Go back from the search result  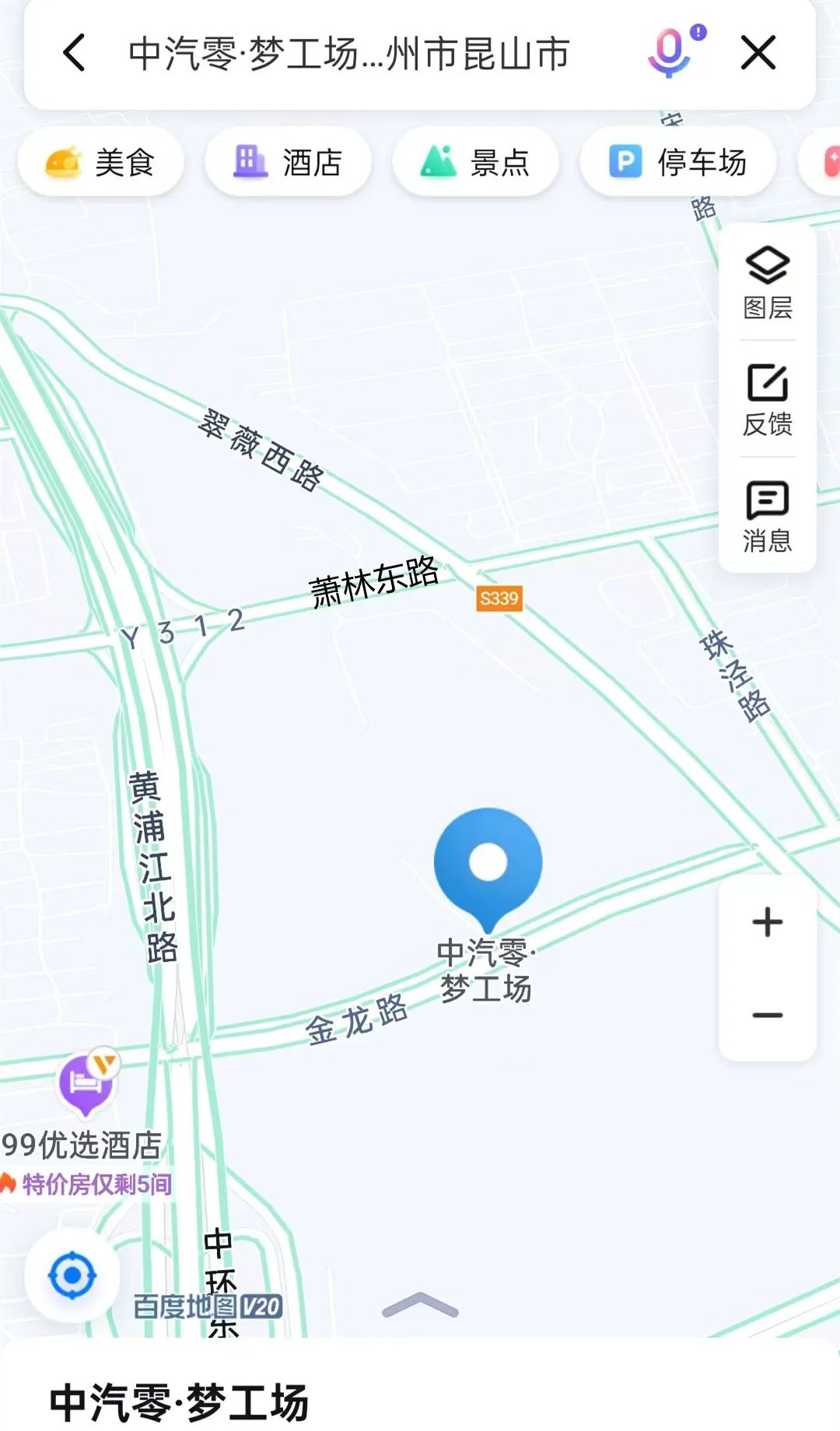[x=74, y=53]
